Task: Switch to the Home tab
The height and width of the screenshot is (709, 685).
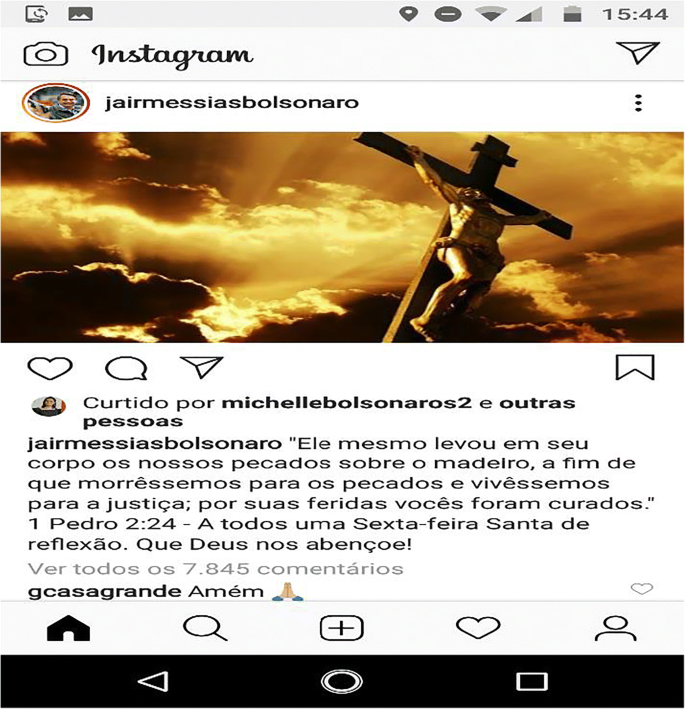Action: coord(68,628)
